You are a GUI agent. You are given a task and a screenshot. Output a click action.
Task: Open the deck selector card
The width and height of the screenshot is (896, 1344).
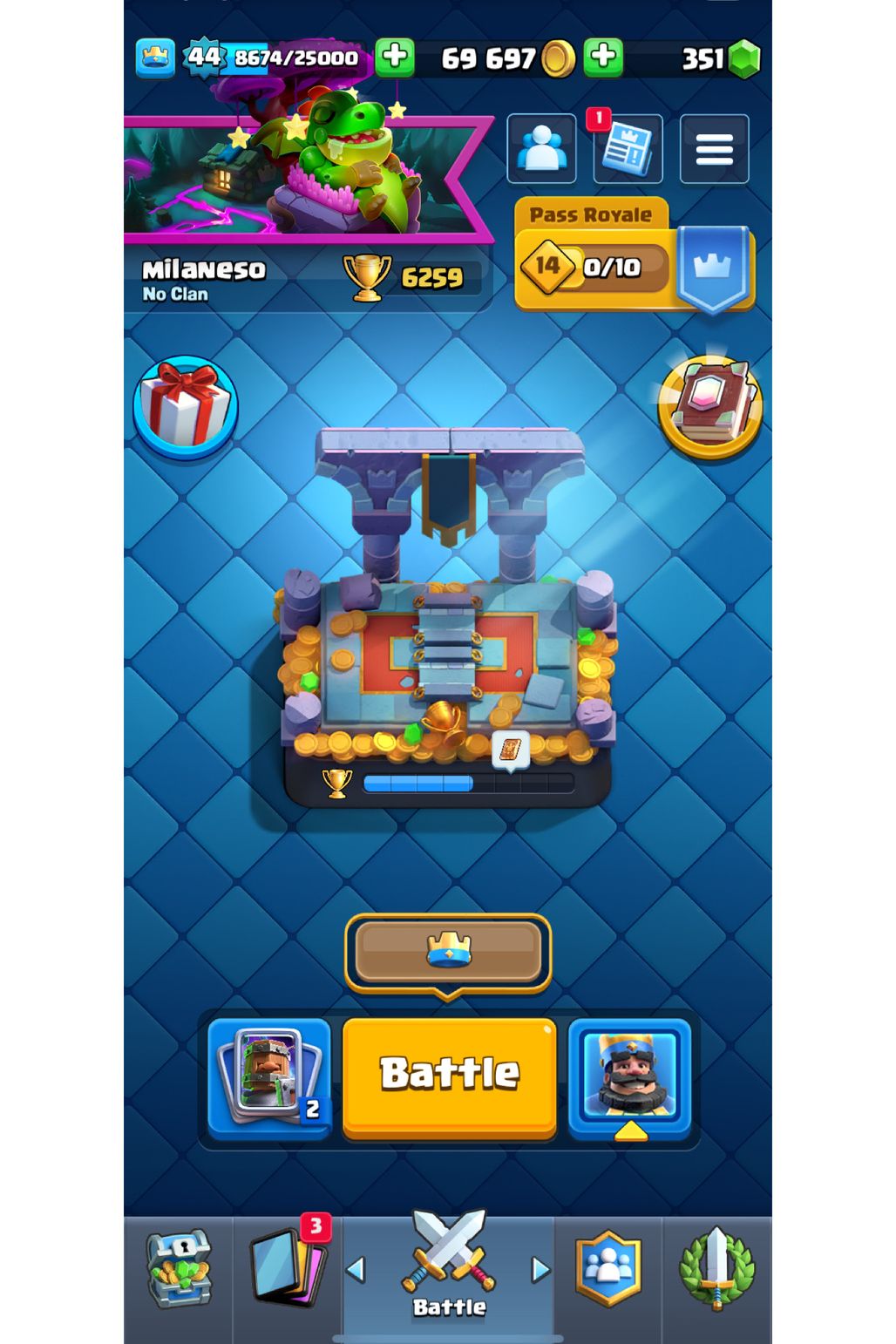coord(268,1078)
